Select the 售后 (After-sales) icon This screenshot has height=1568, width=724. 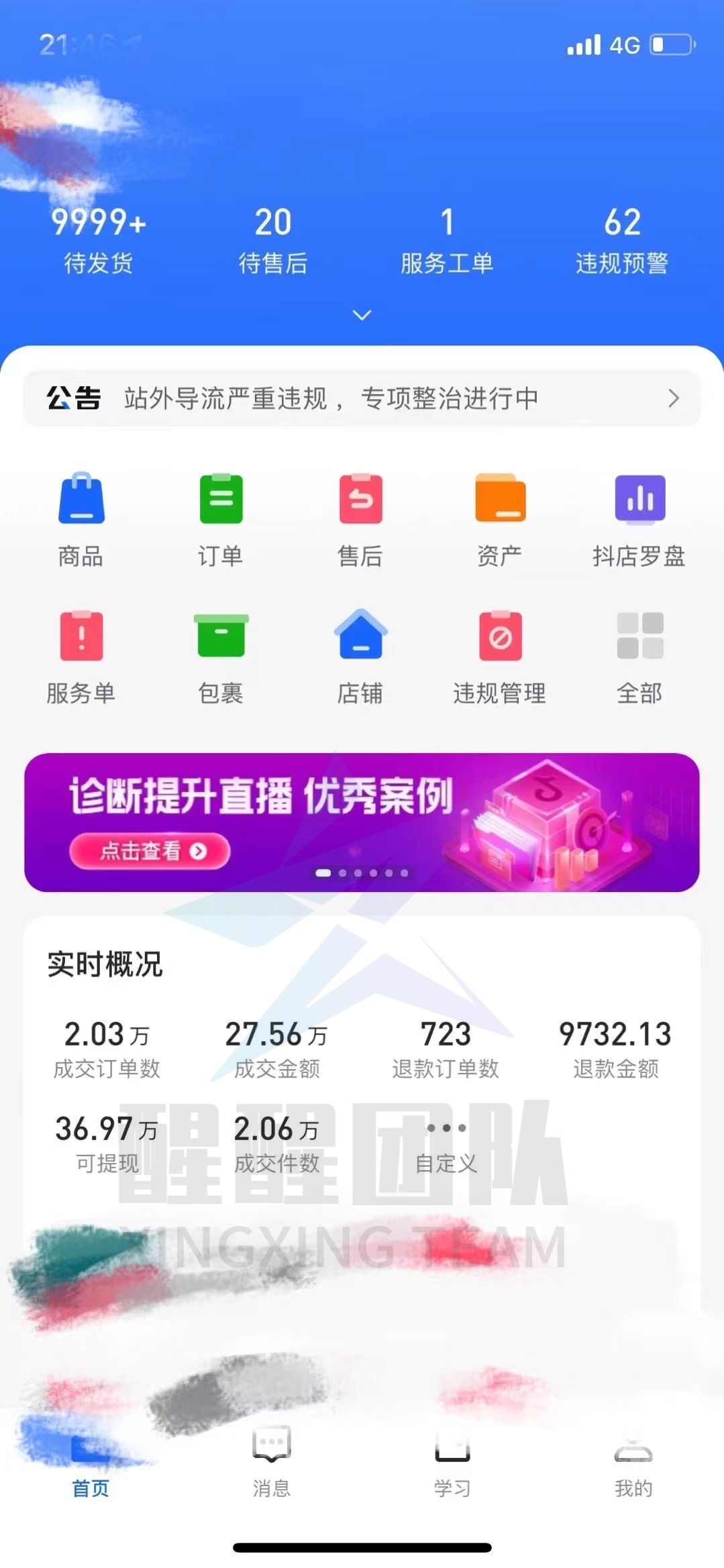tap(361, 516)
